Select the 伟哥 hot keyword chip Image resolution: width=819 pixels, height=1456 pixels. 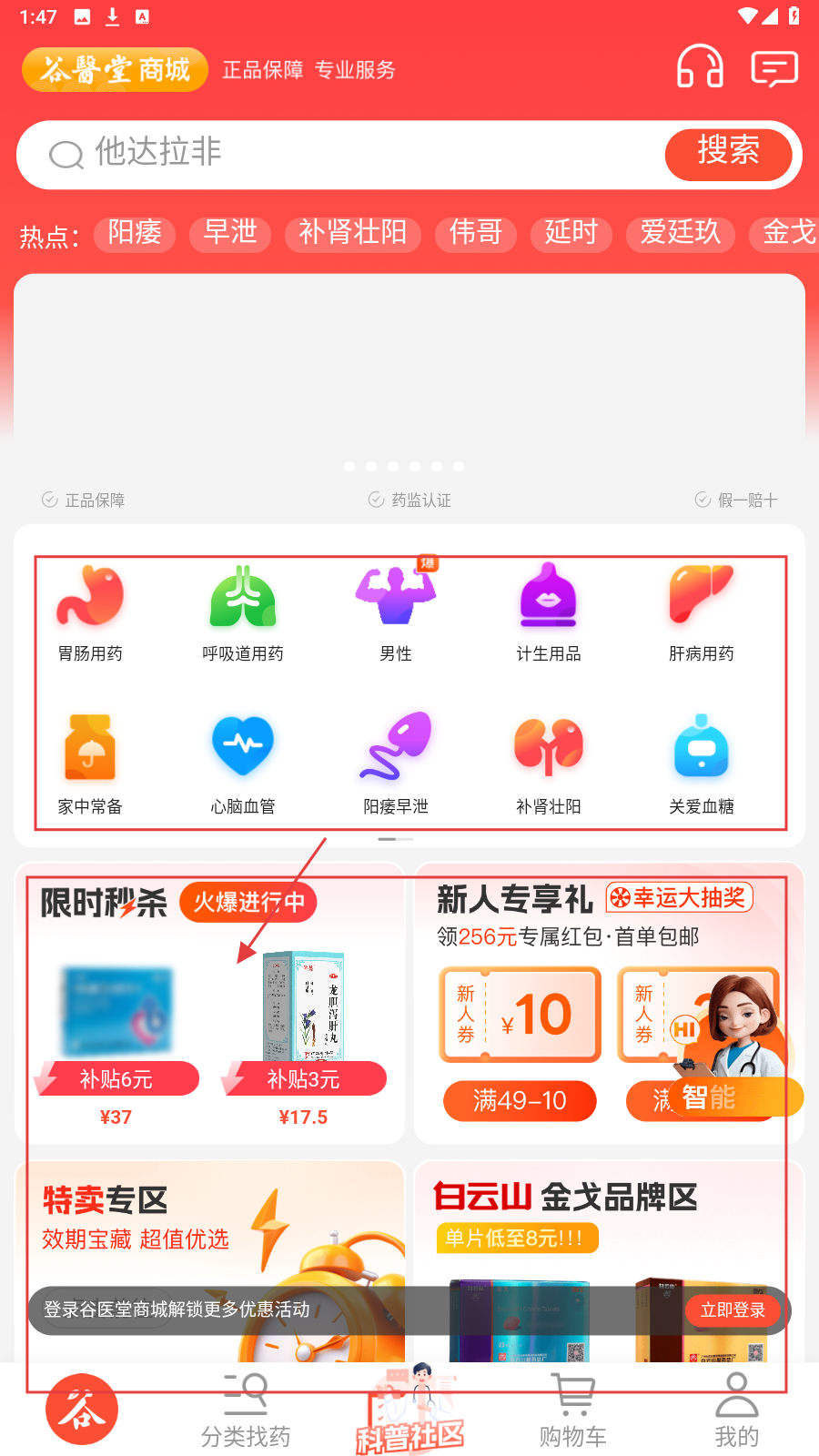click(475, 234)
